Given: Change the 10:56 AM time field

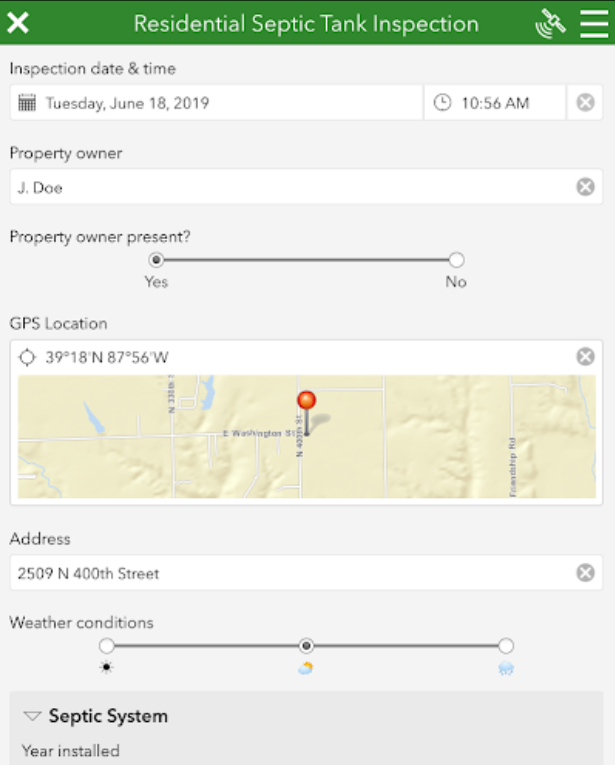Looking at the screenshot, I should pyautogui.click(x=495, y=103).
